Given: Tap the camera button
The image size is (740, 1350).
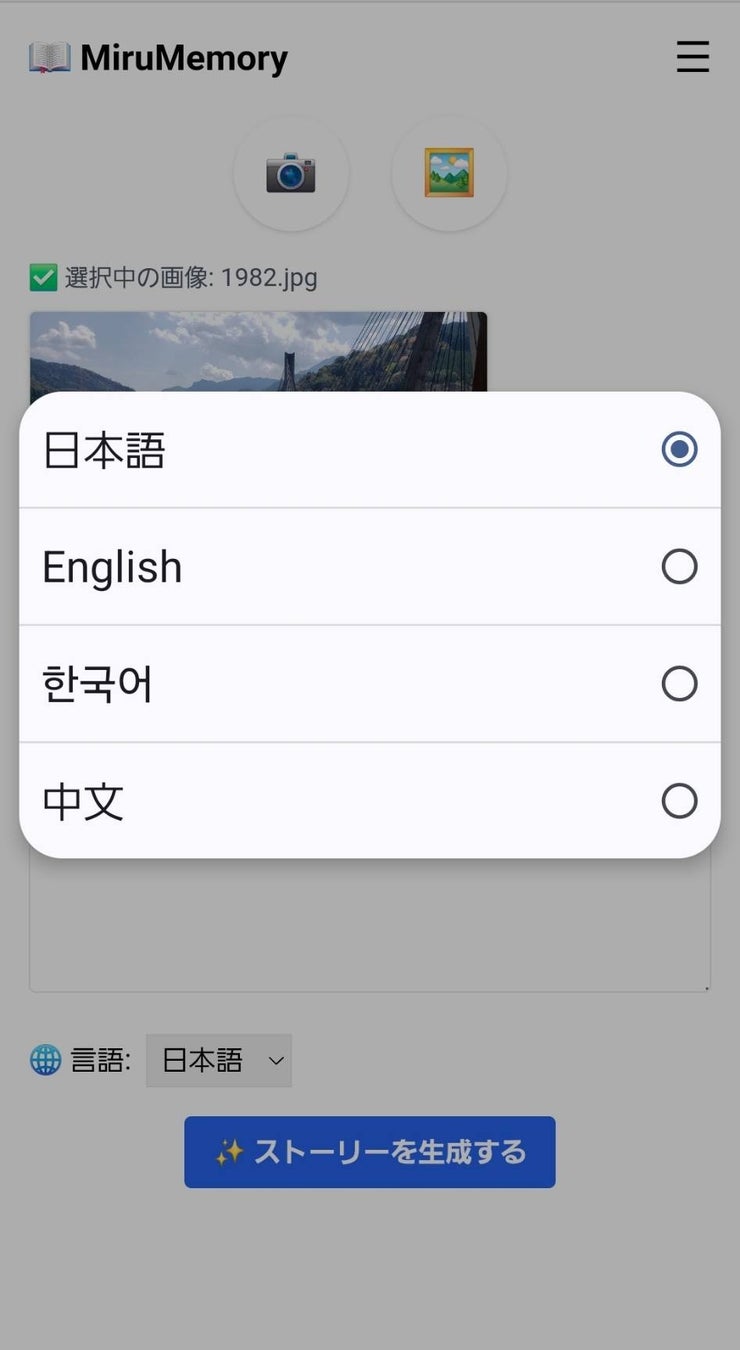Looking at the screenshot, I should tap(291, 173).
